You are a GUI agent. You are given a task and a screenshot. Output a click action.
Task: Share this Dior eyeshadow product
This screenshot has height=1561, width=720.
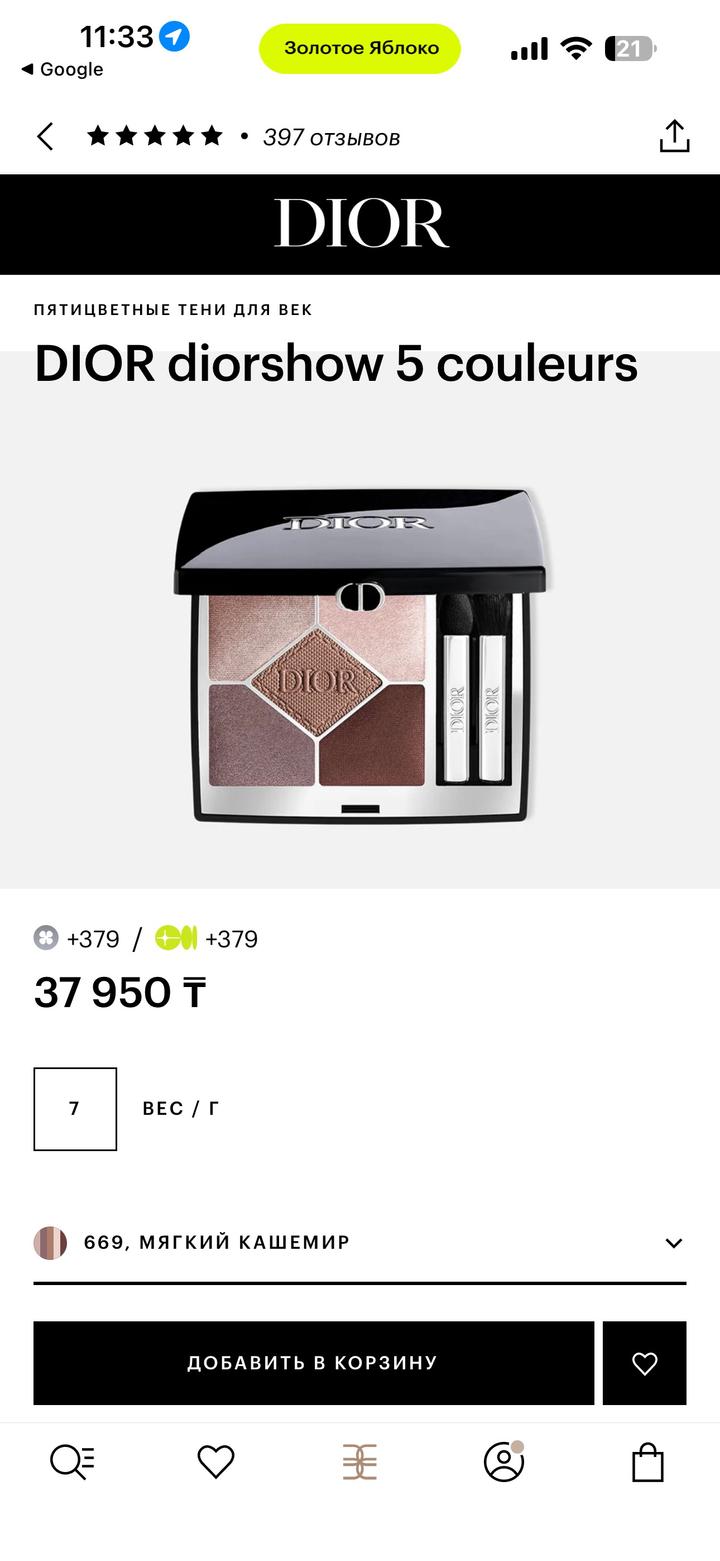[x=674, y=137]
